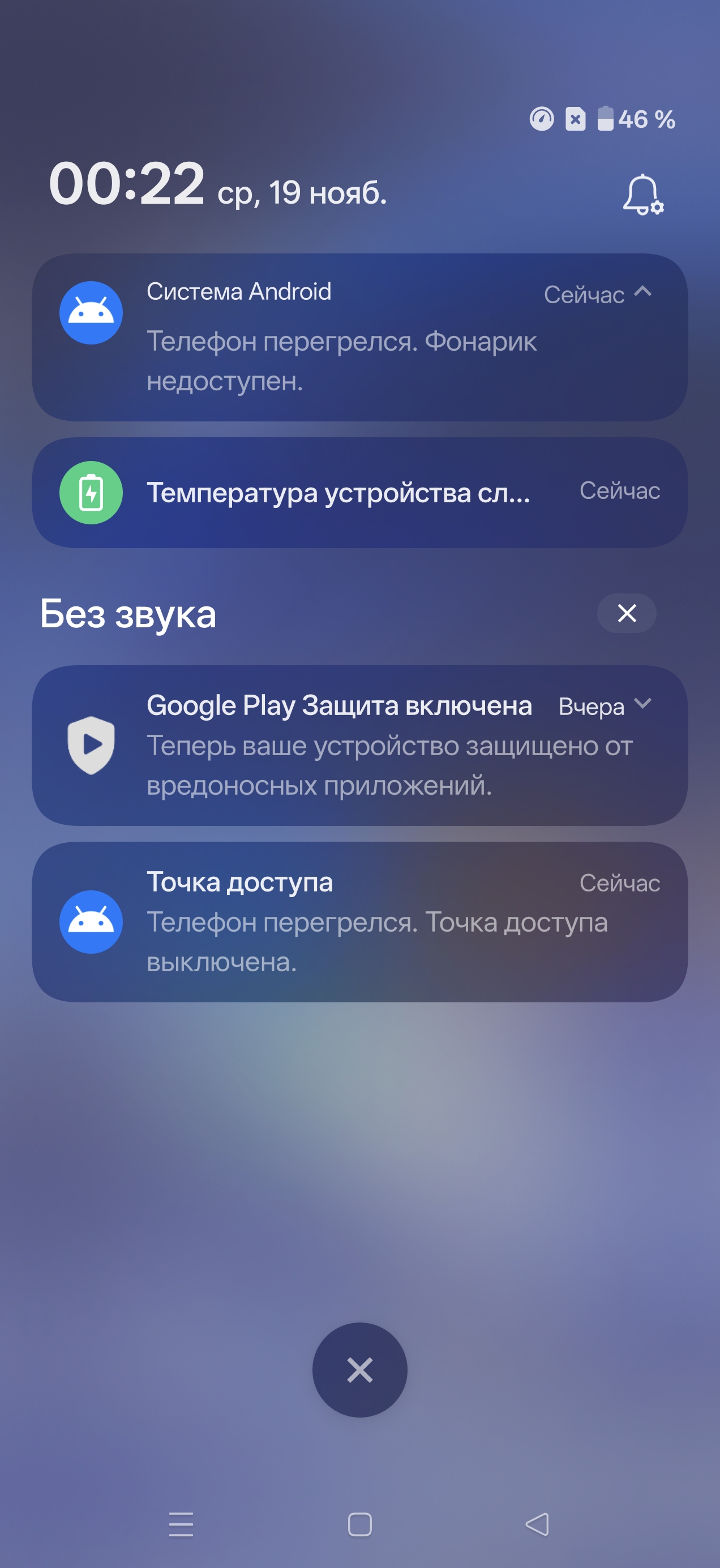Tap the Телефон перегрелся Фонарик недоступен notification
The width and height of the screenshot is (720, 1568).
pos(341,360)
